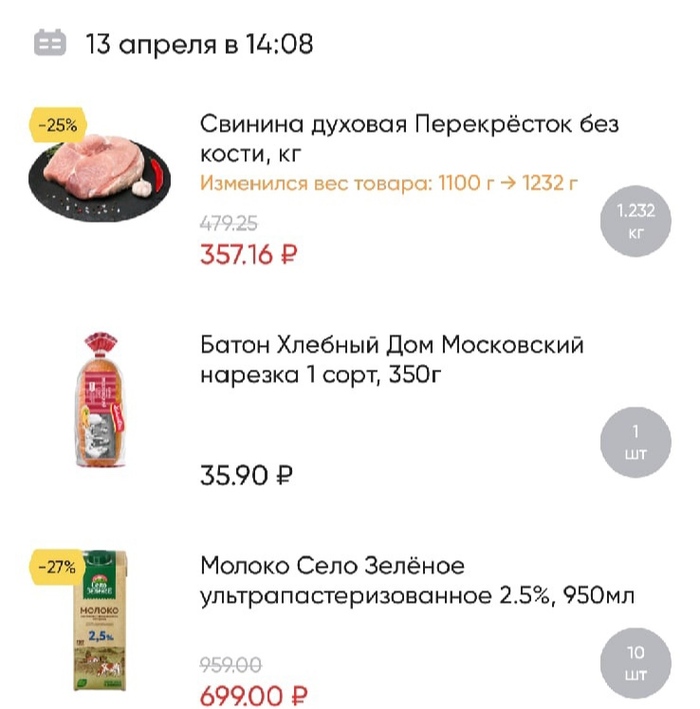Open Батон Хлебный Дом Московский item
Image resolution: width=700 pixels, height=709 pixels.
391,359
